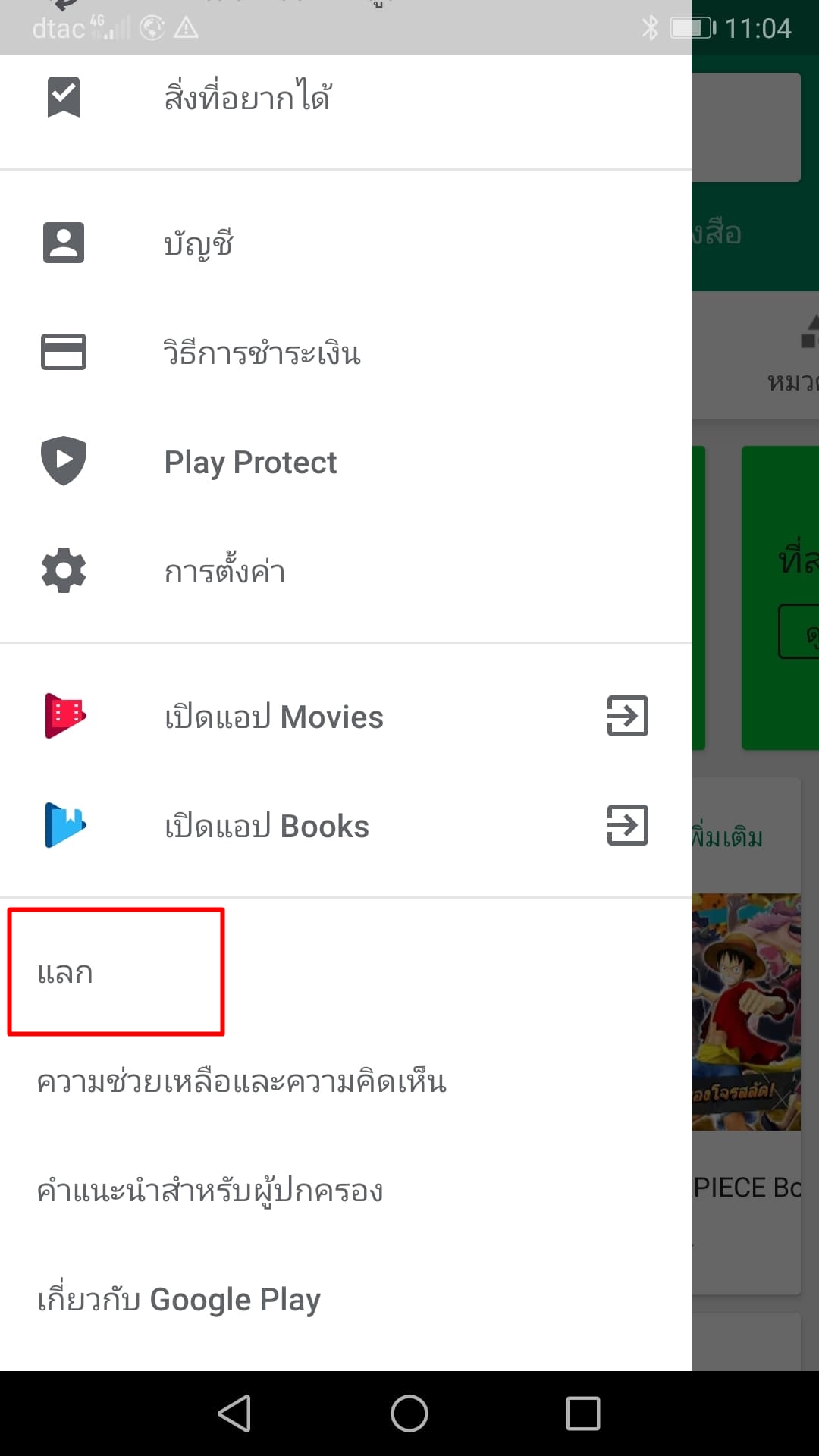The height and width of the screenshot is (1456, 819).
Task: Open Play Protect
Action: [250, 462]
